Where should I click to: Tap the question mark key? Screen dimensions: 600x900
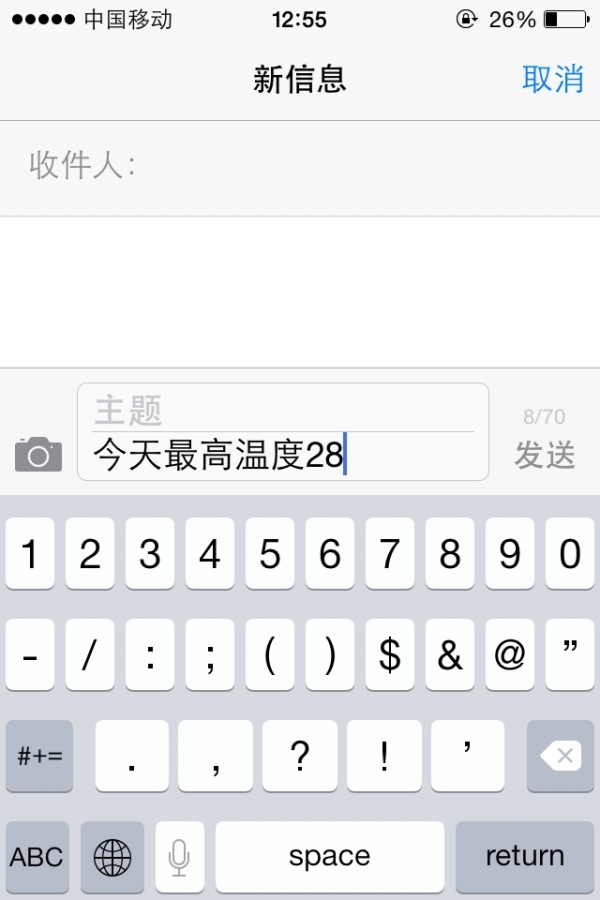(299, 756)
